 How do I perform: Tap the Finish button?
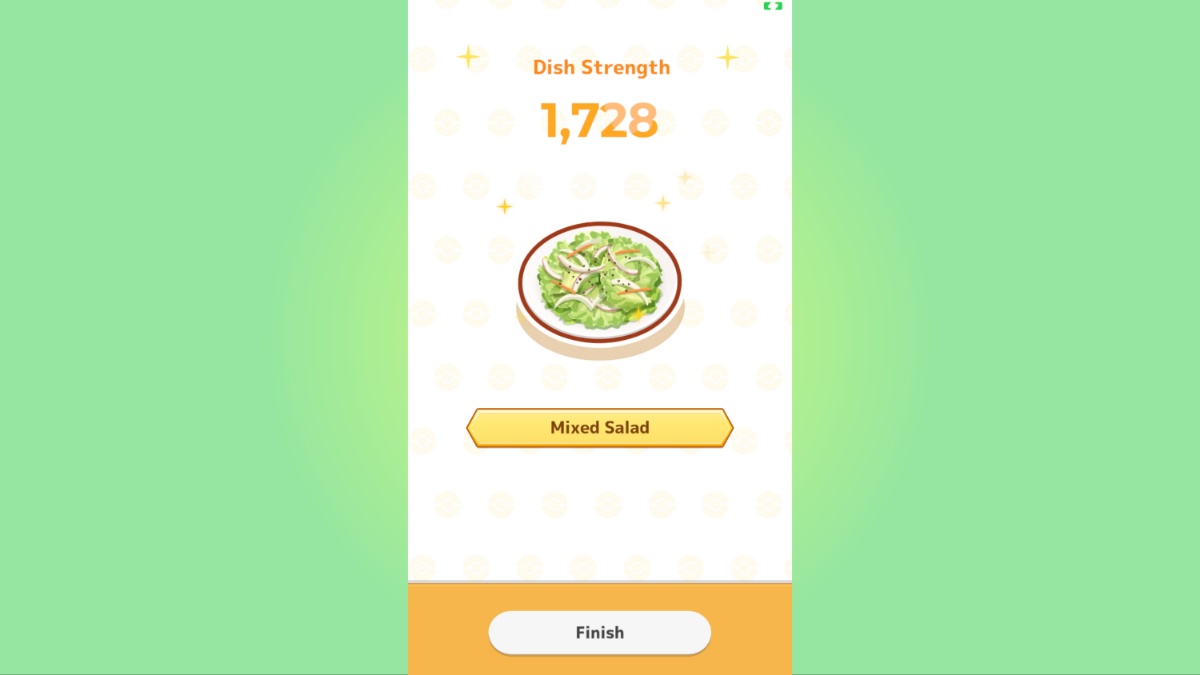599,632
